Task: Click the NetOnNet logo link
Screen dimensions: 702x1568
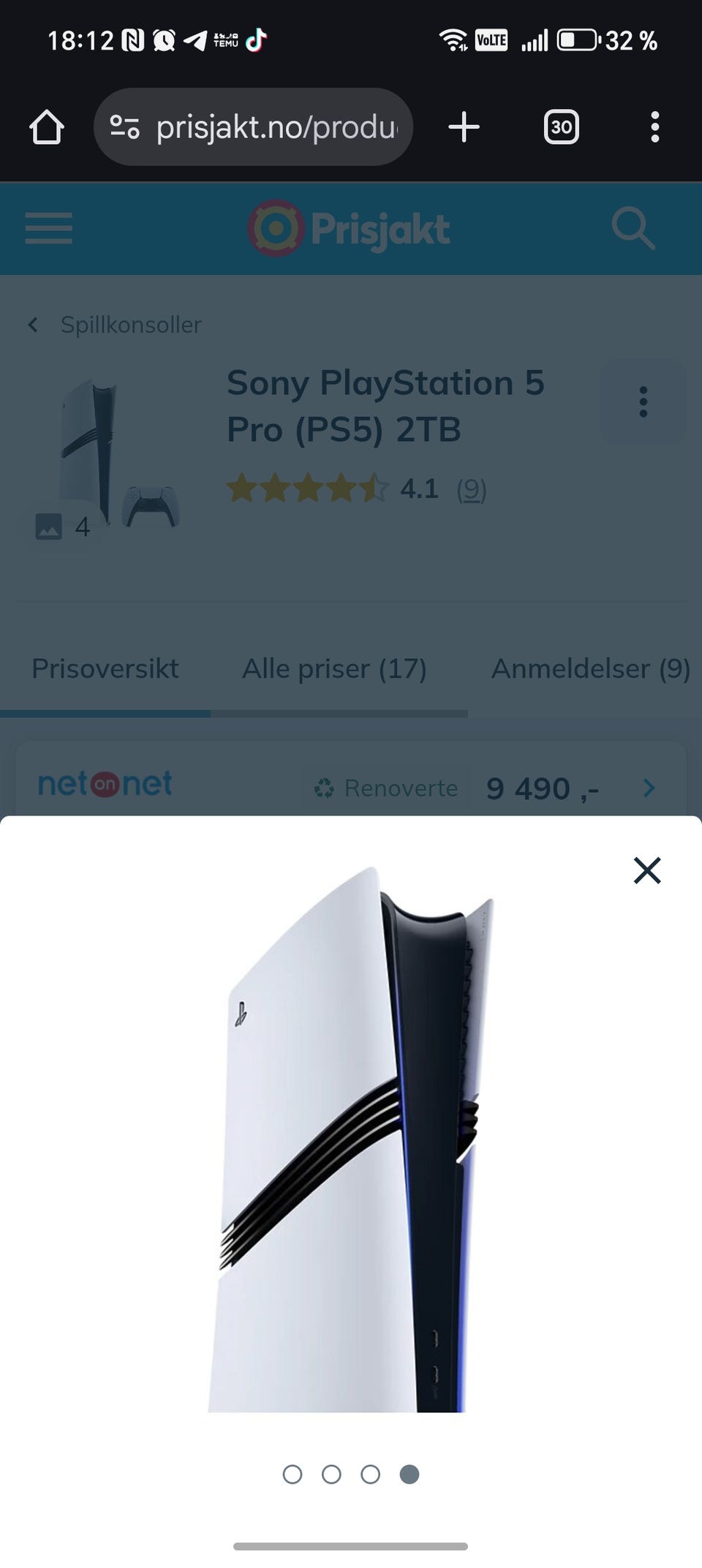Action: coord(104,783)
